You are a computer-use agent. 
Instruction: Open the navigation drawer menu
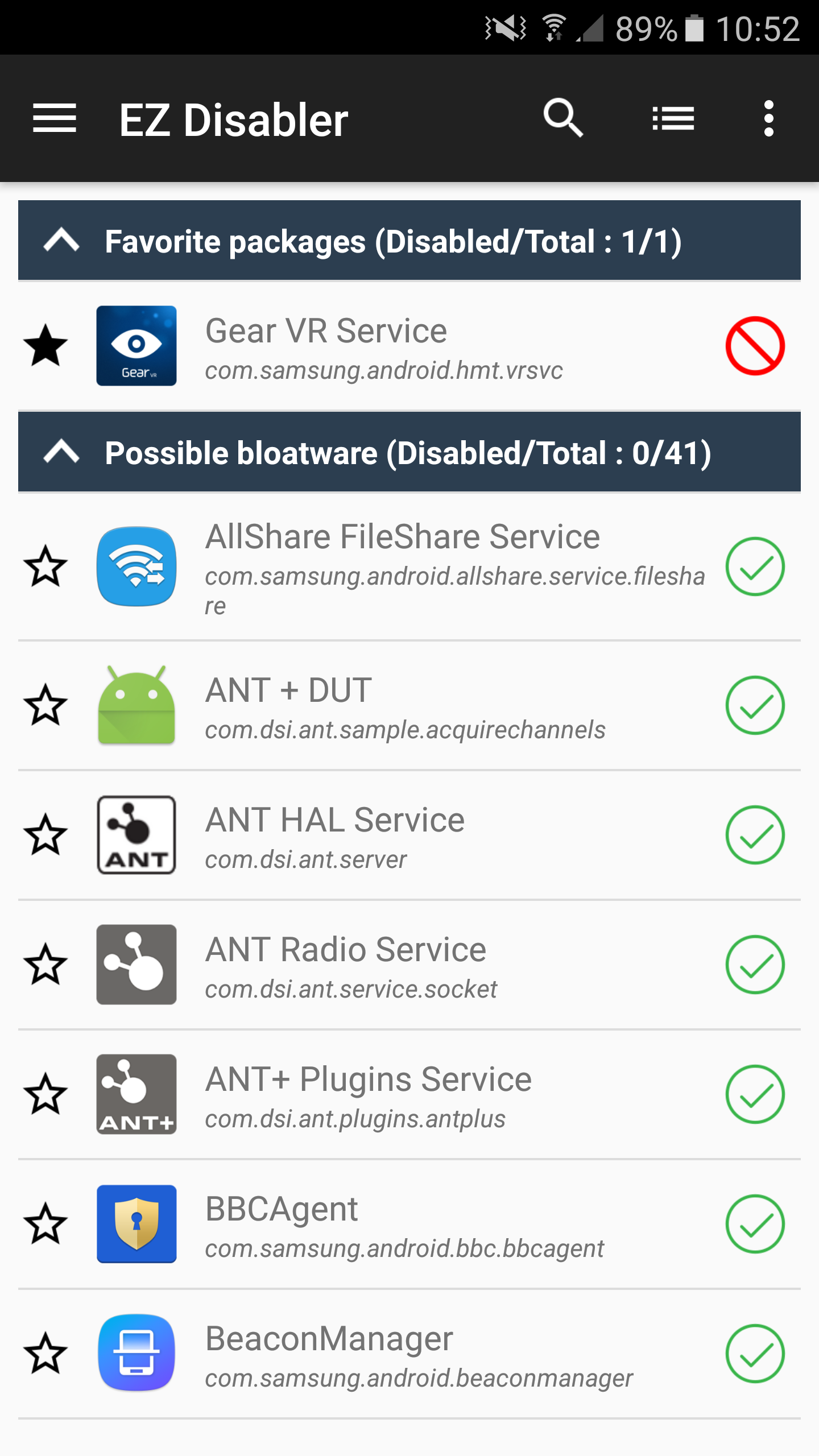pyautogui.click(x=55, y=119)
